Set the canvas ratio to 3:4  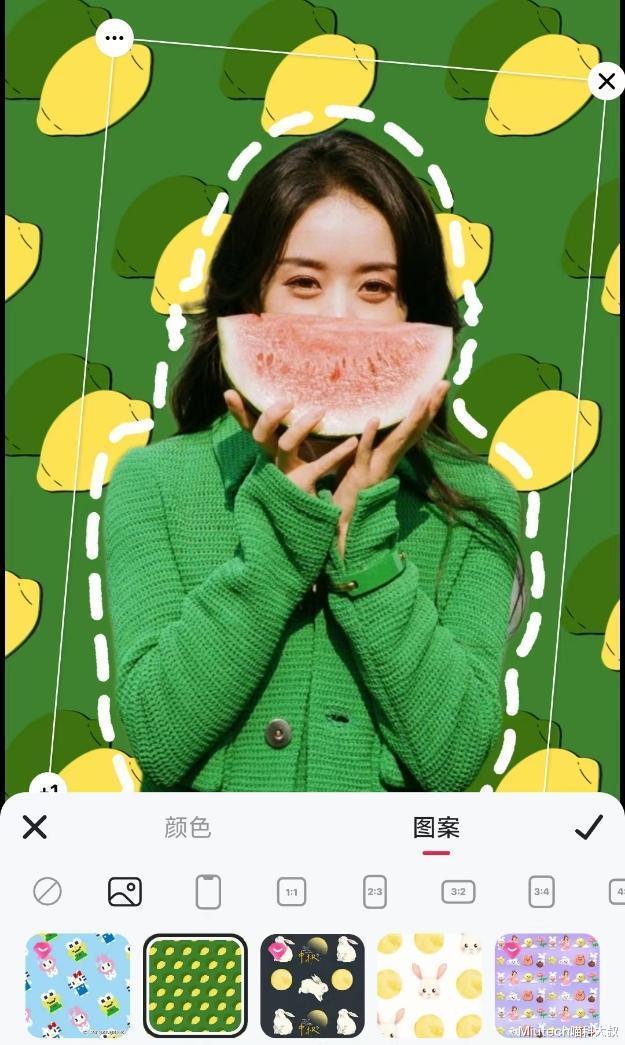[x=541, y=891]
